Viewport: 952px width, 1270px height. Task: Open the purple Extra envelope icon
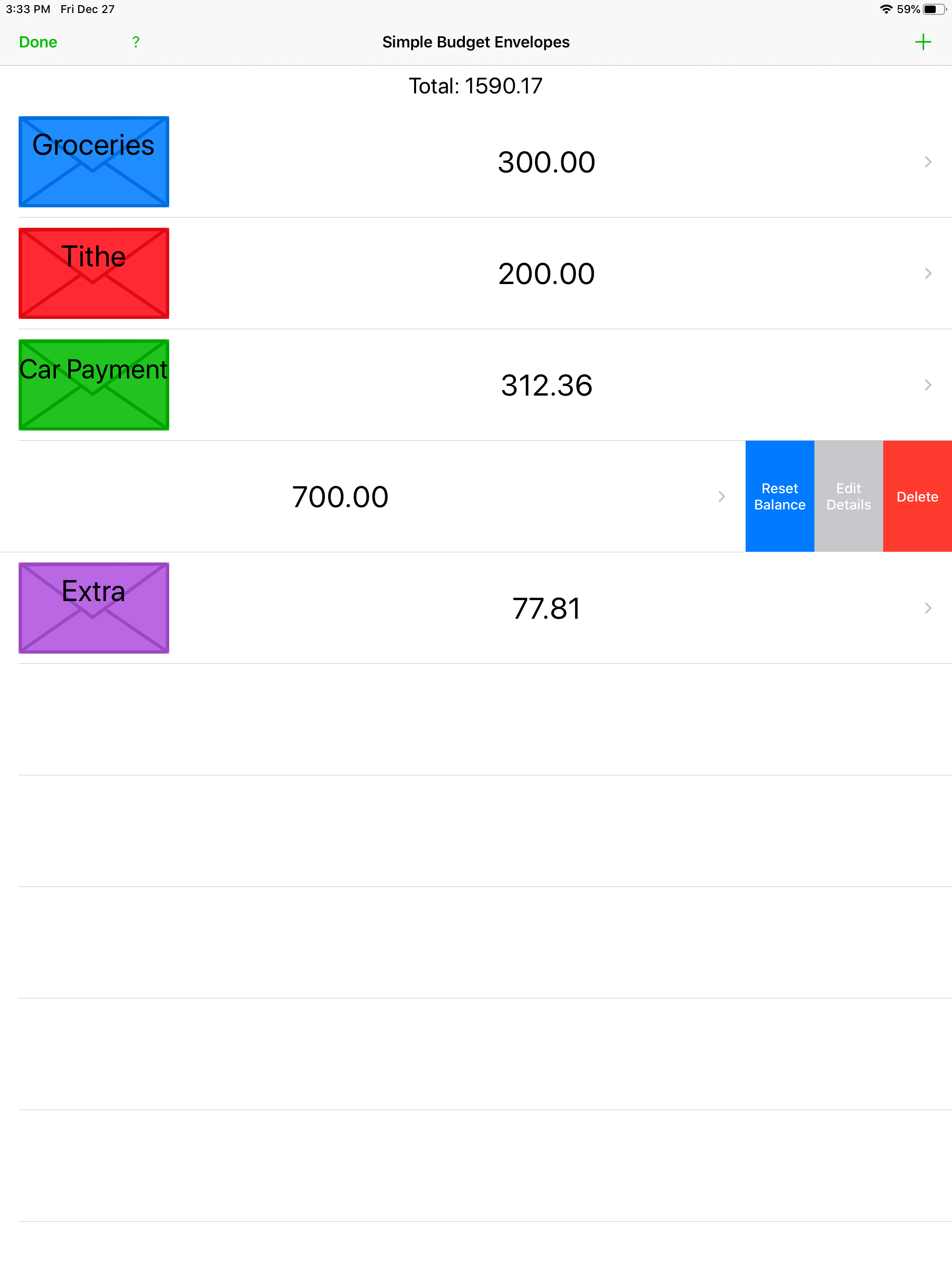pos(93,608)
